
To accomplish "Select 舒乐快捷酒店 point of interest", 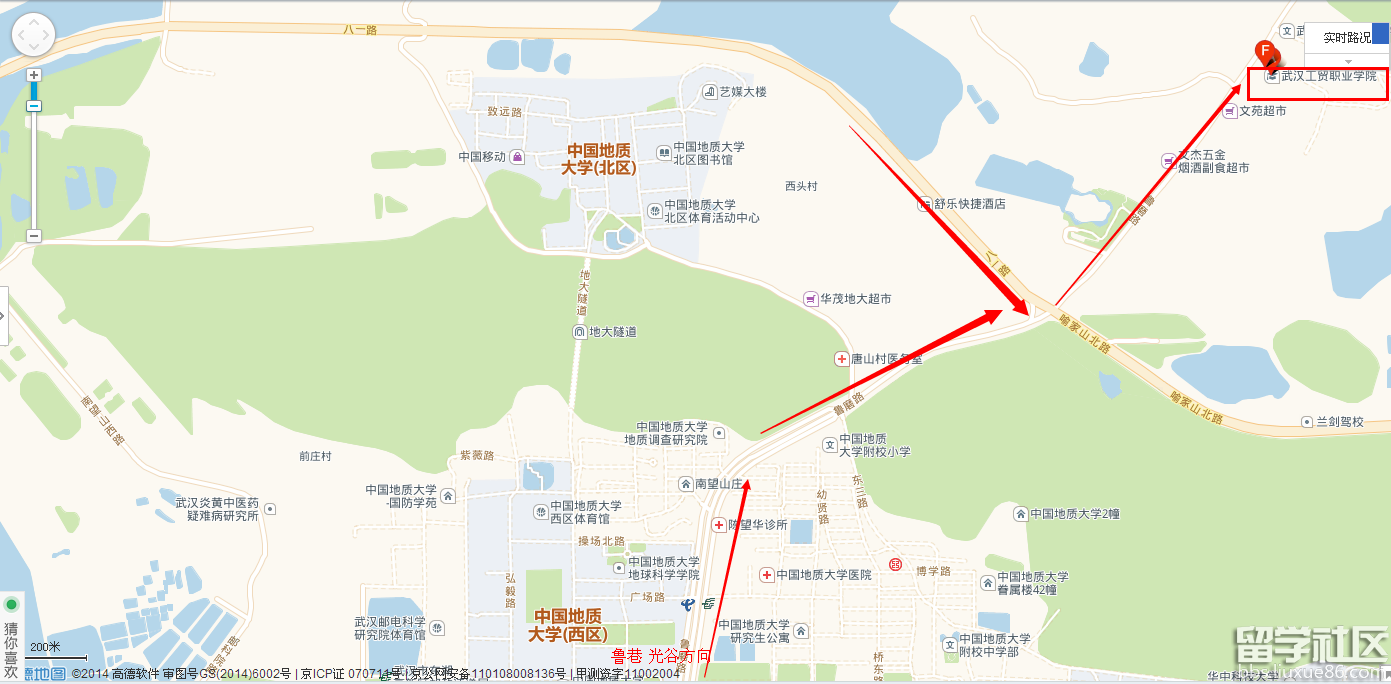I will click(x=969, y=204).
